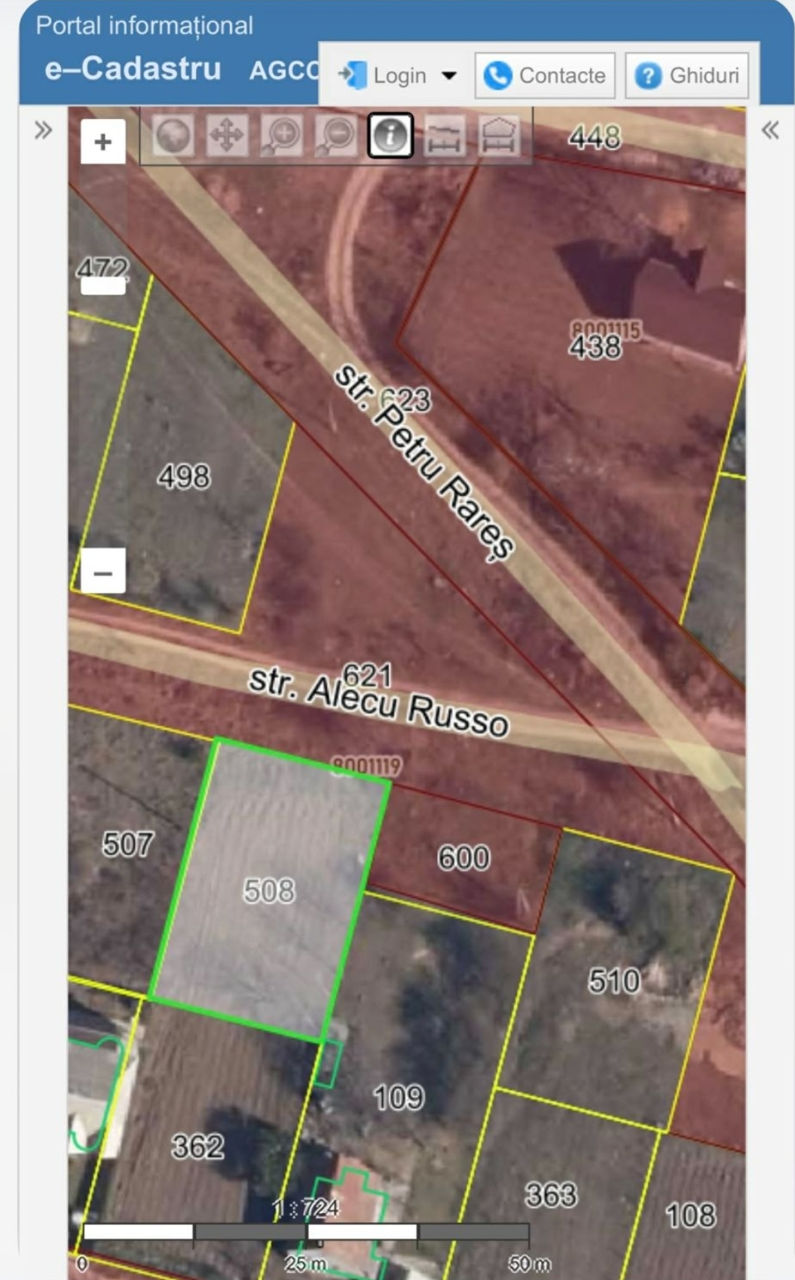This screenshot has width=795, height=1280.
Task: Select the measure distance tool
Action: point(444,136)
